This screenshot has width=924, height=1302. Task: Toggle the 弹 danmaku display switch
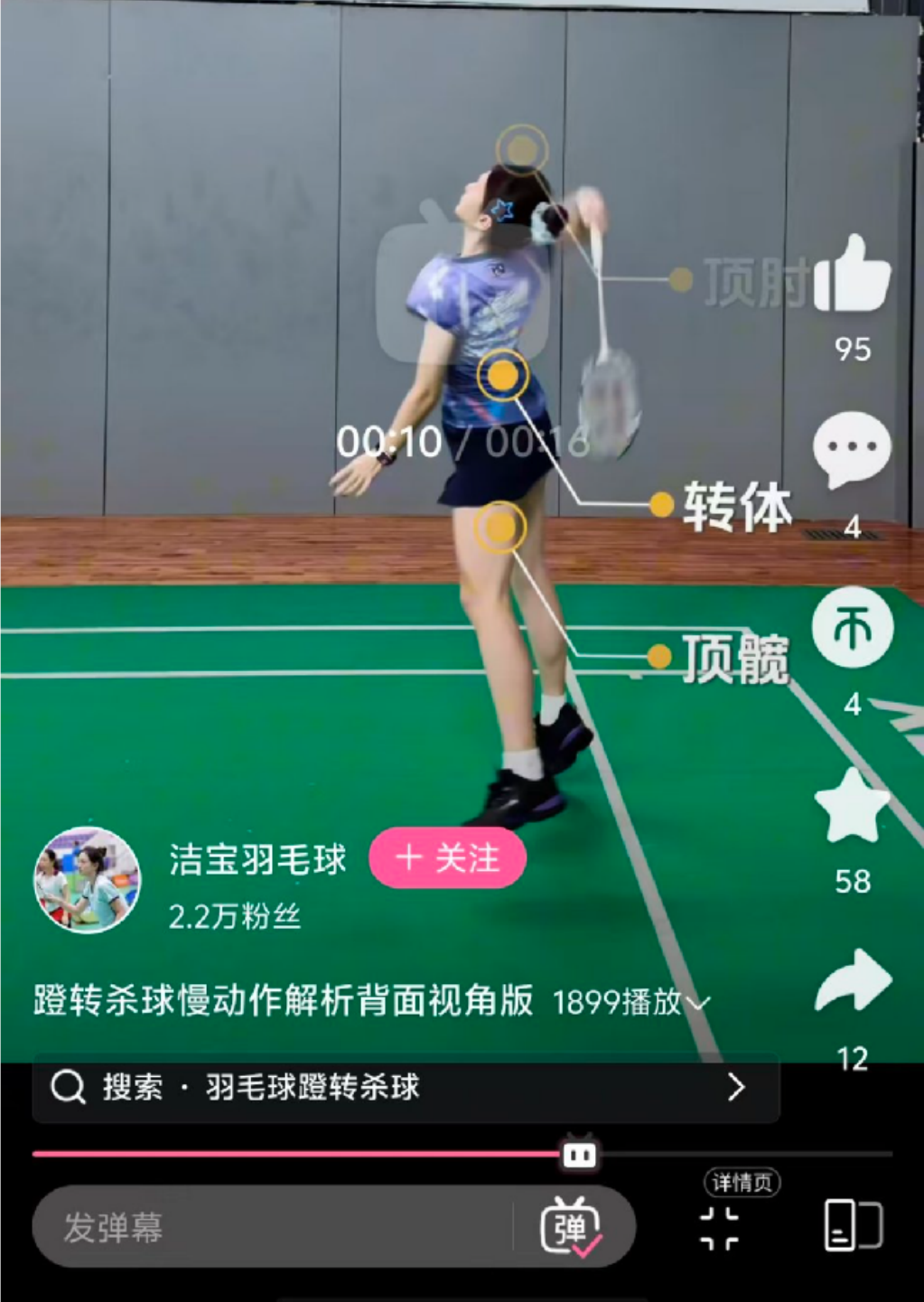571,1227
